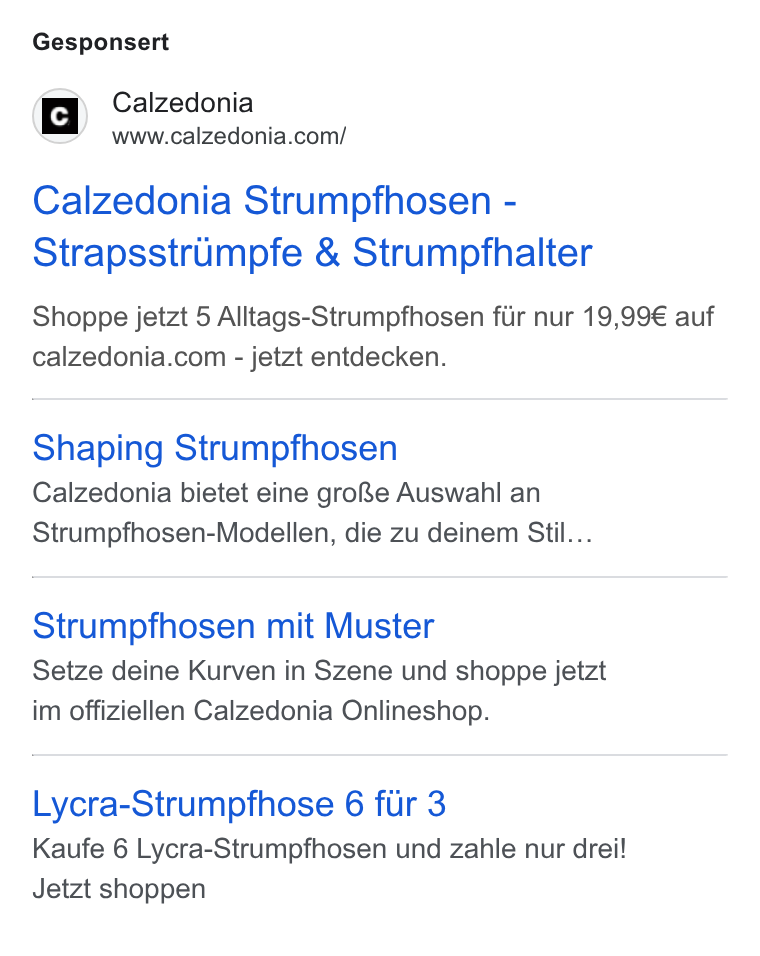Open the Lycra-Strumpfhose 6 für 3 sitelink

pos(239,804)
